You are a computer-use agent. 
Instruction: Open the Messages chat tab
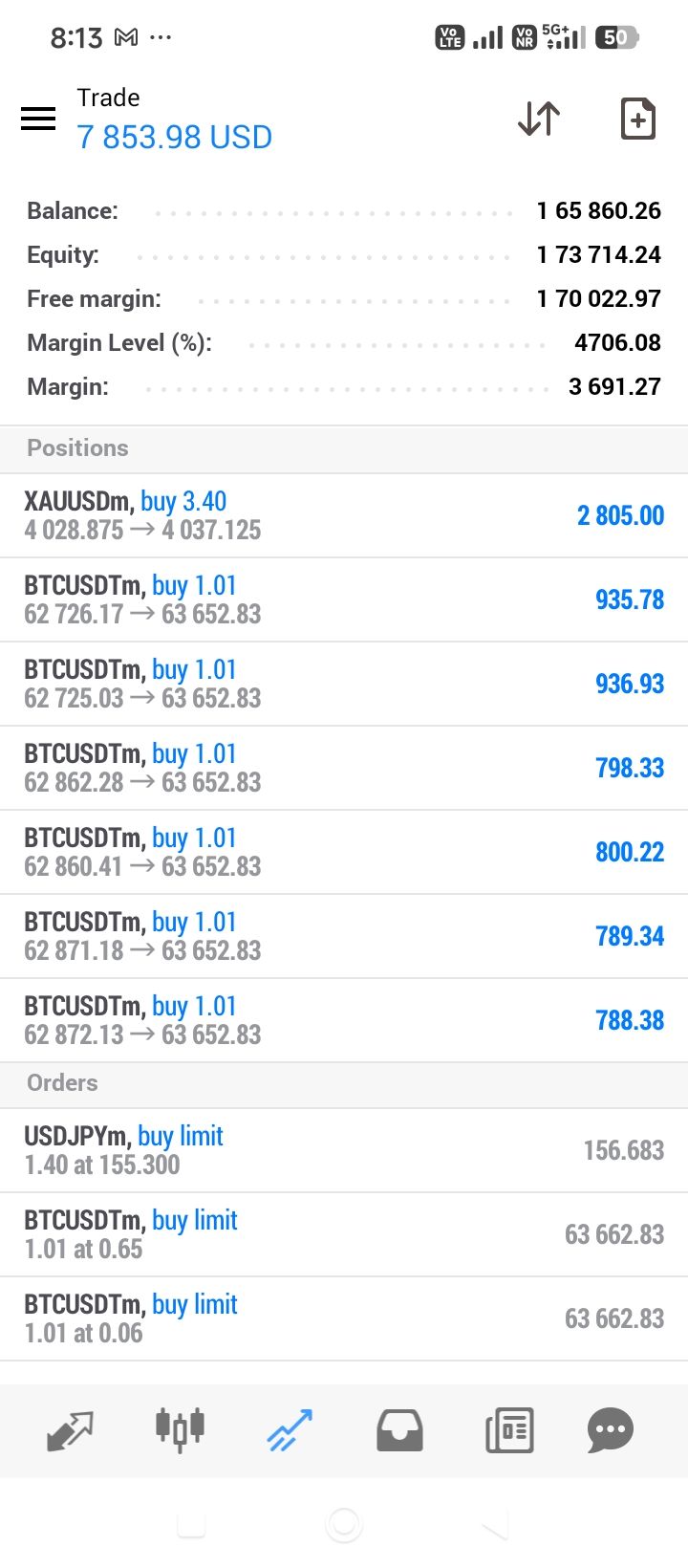pos(611,1430)
